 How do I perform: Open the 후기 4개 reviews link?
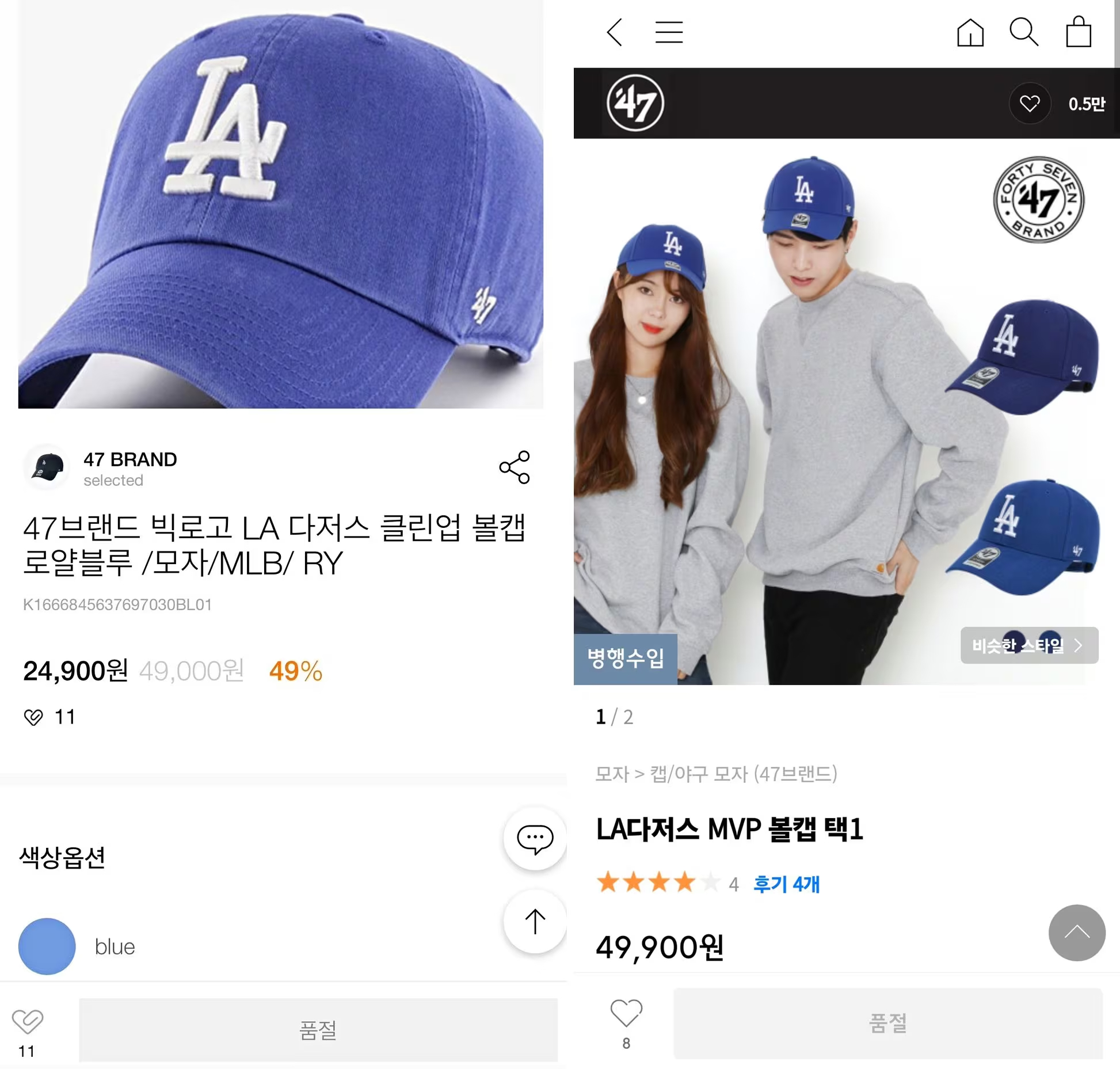pos(786,884)
